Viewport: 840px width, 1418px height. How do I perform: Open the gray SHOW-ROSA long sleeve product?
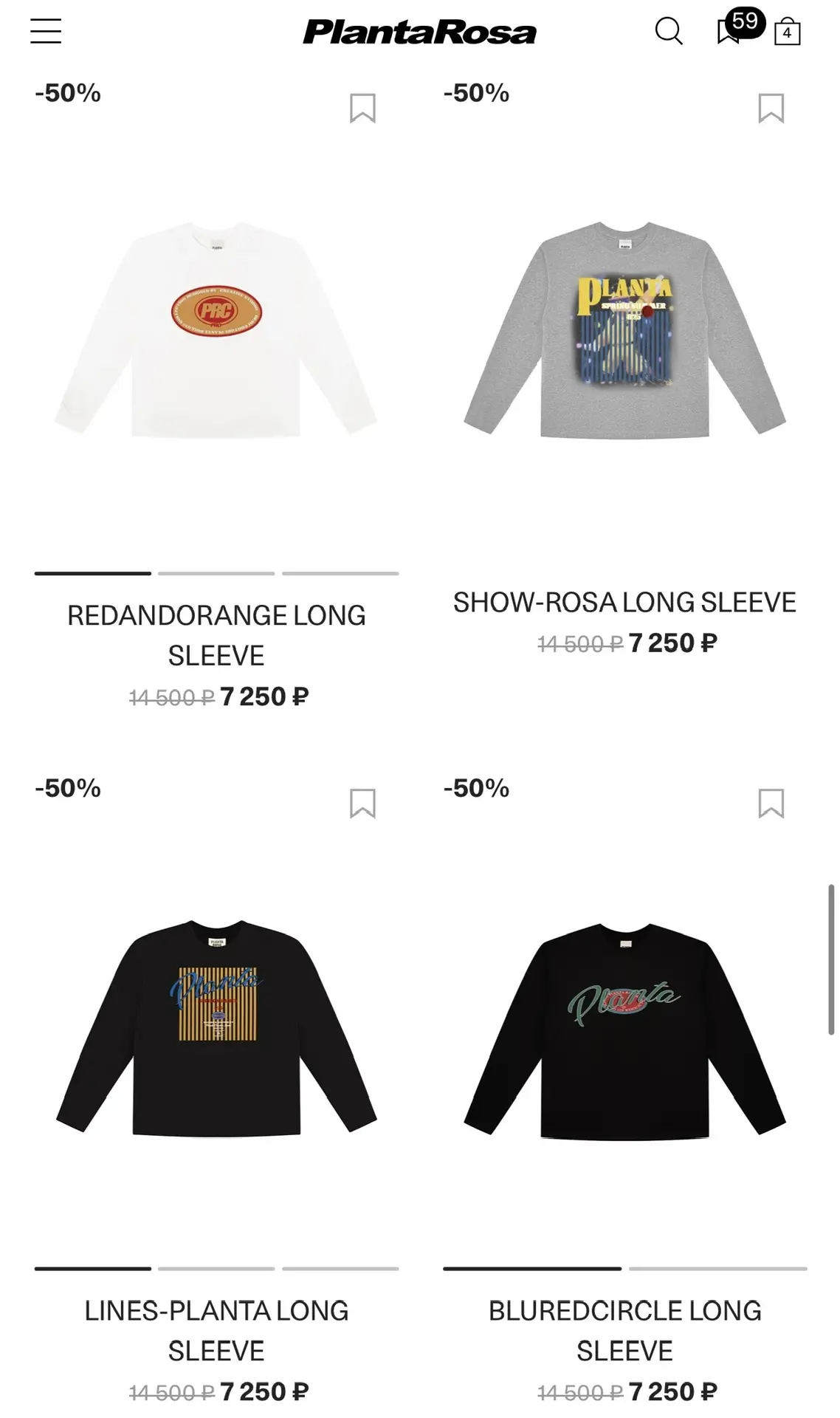624,330
